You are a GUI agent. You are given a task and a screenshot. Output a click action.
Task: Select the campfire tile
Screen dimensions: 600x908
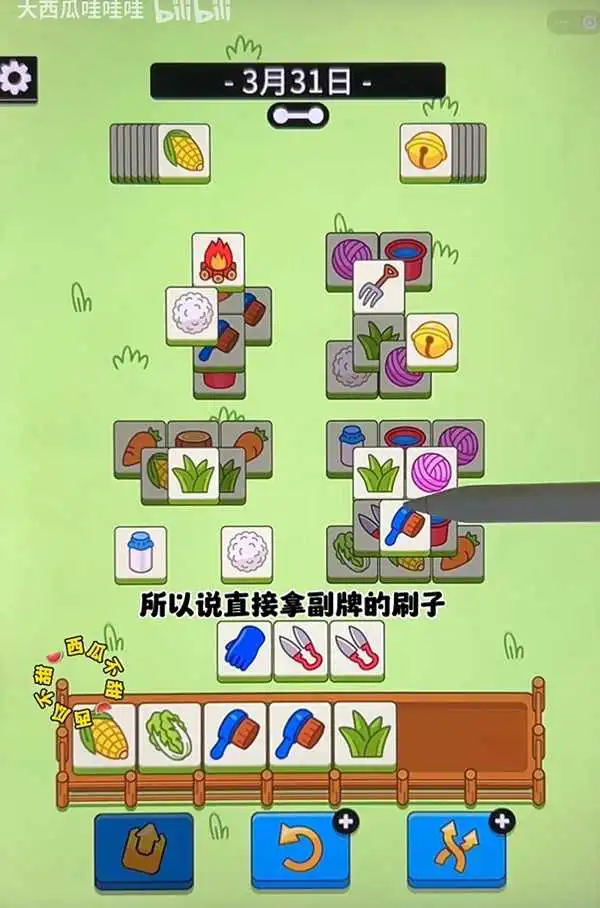[x=217, y=260]
